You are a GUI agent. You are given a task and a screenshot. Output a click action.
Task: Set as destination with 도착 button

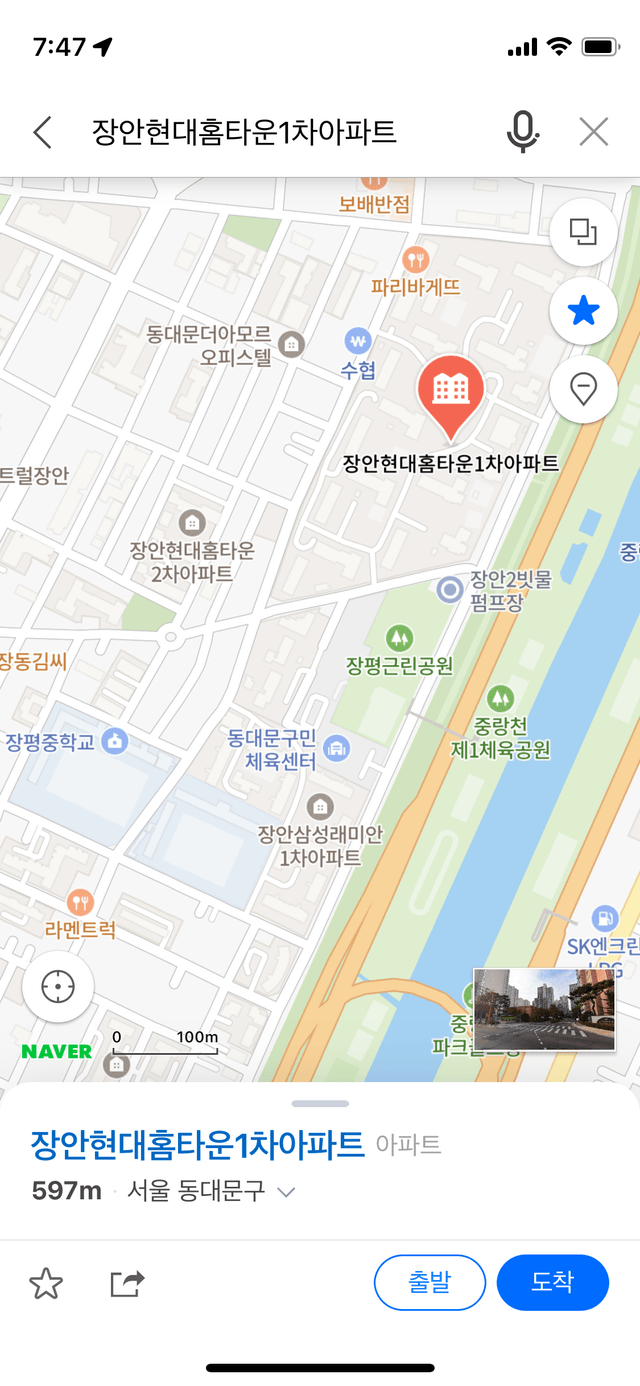coord(553,1282)
